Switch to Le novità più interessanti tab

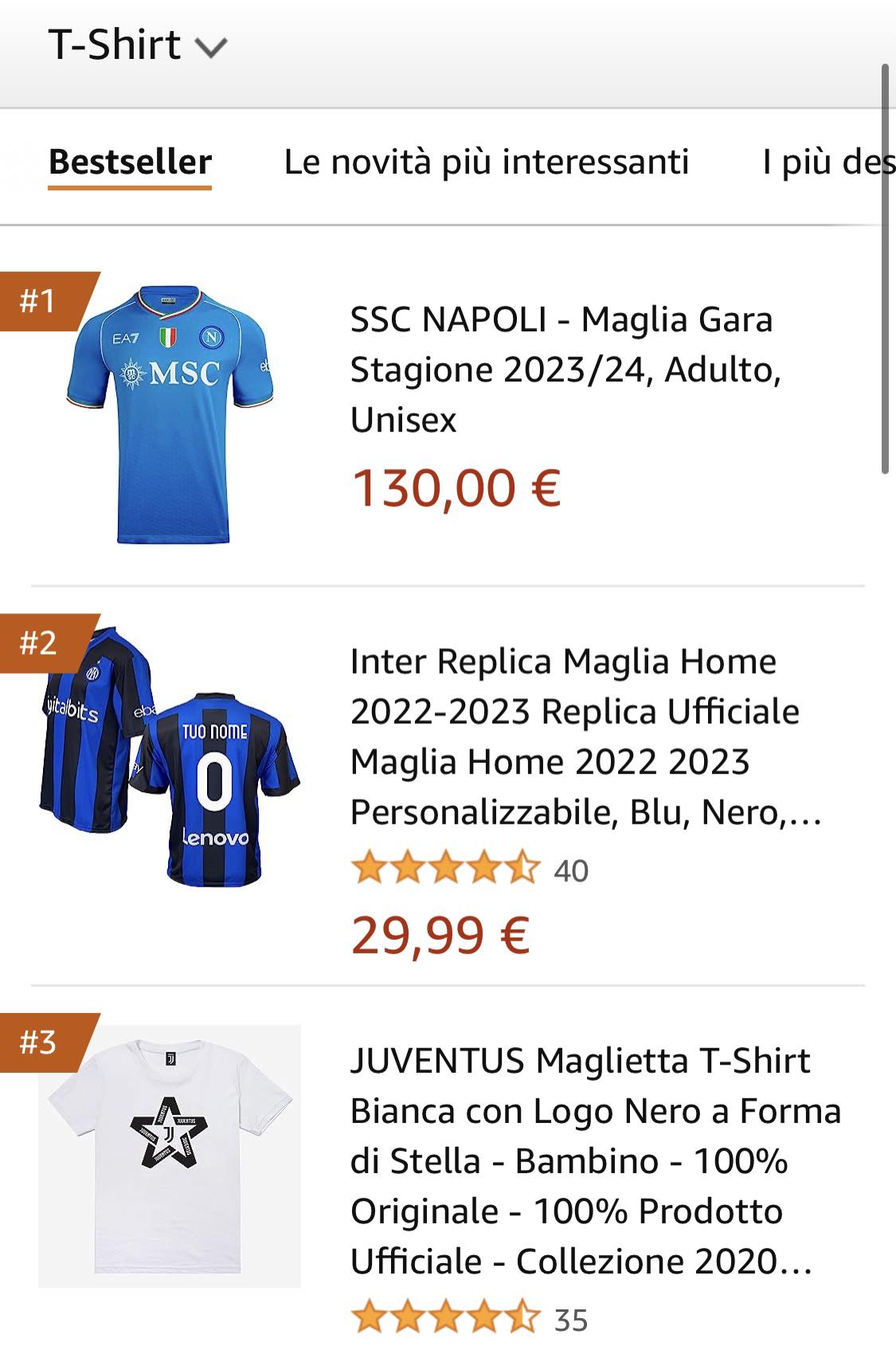(x=486, y=162)
